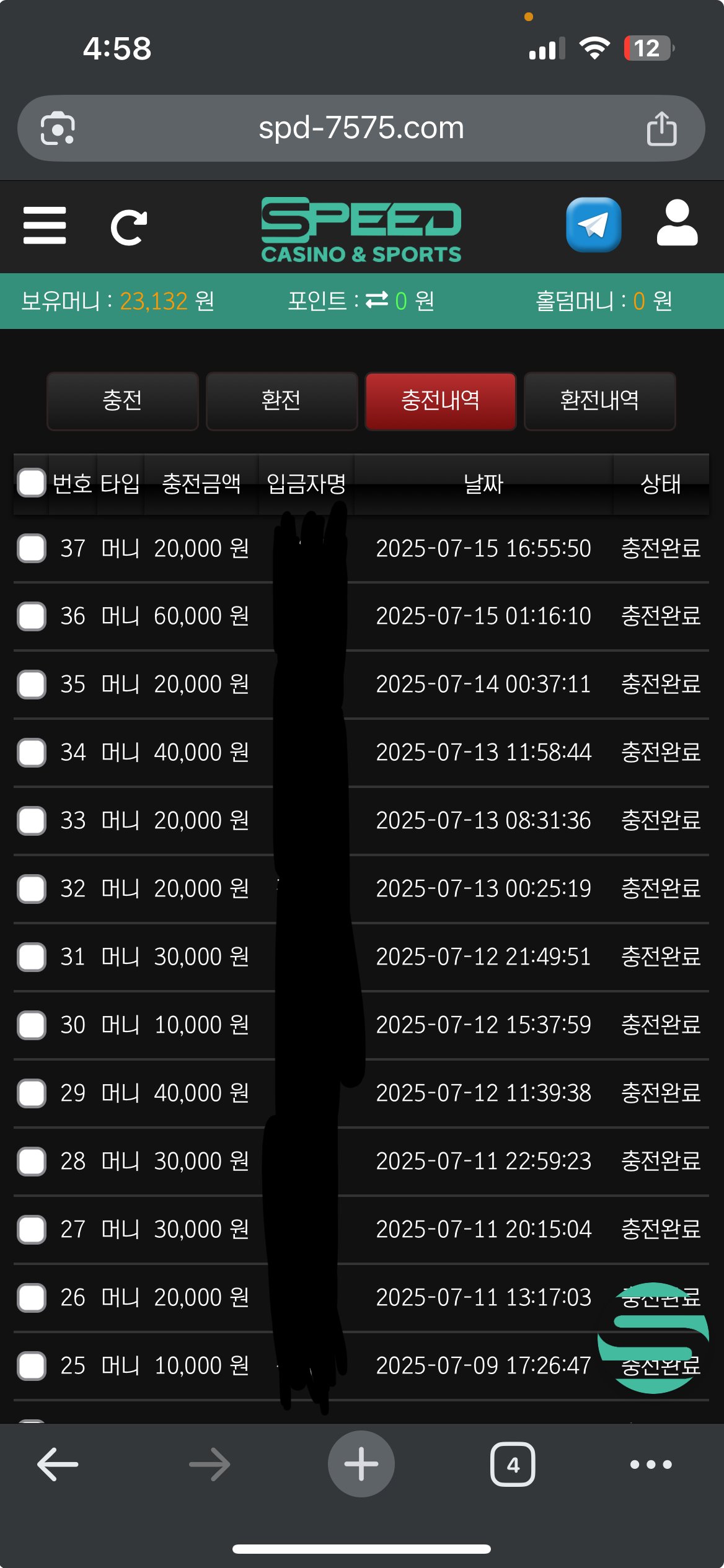Toggle the select-all checkbox in header row
Image resolution: width=724 pixels, height=1568 pixels.
click(x=32, y=483)
